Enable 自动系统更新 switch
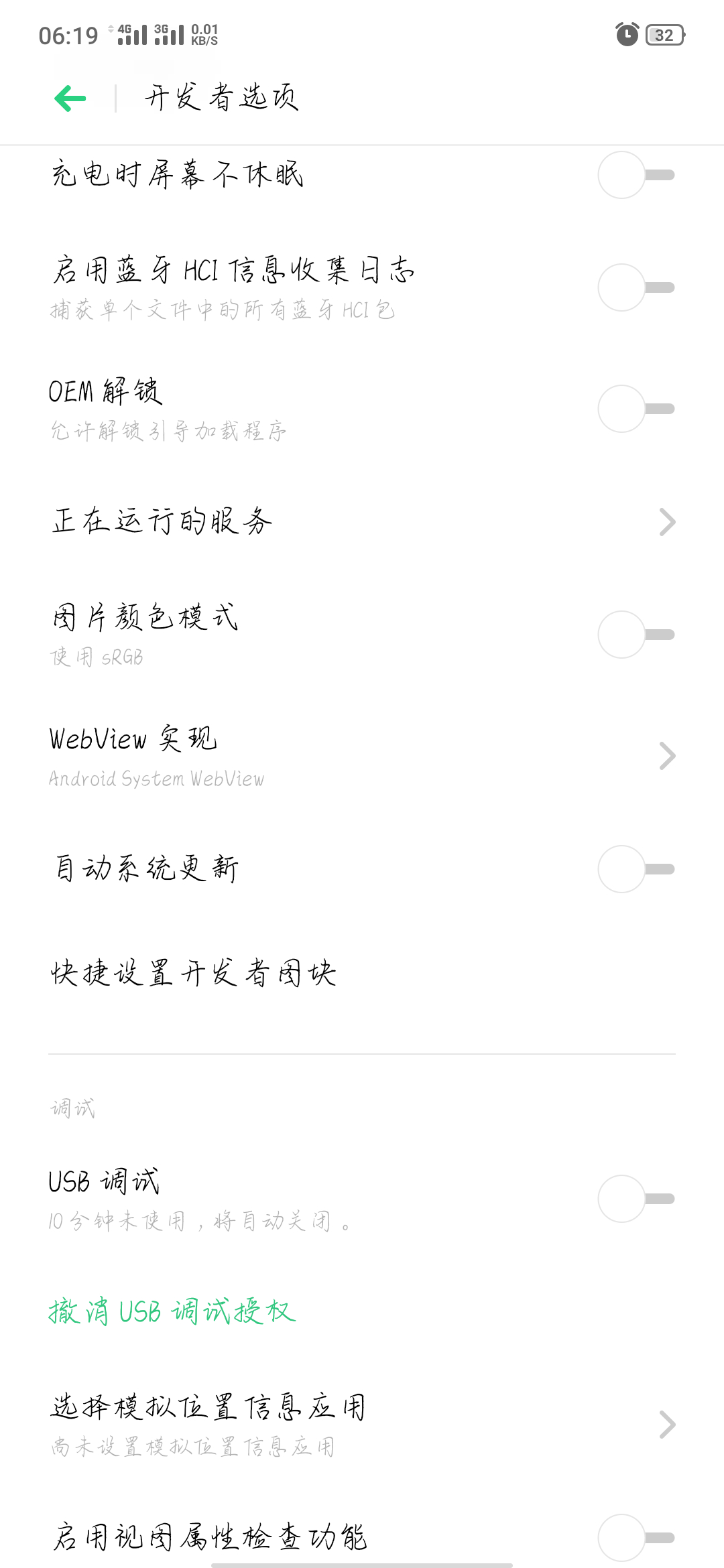The image size is (724, 1568). (636, 869)
